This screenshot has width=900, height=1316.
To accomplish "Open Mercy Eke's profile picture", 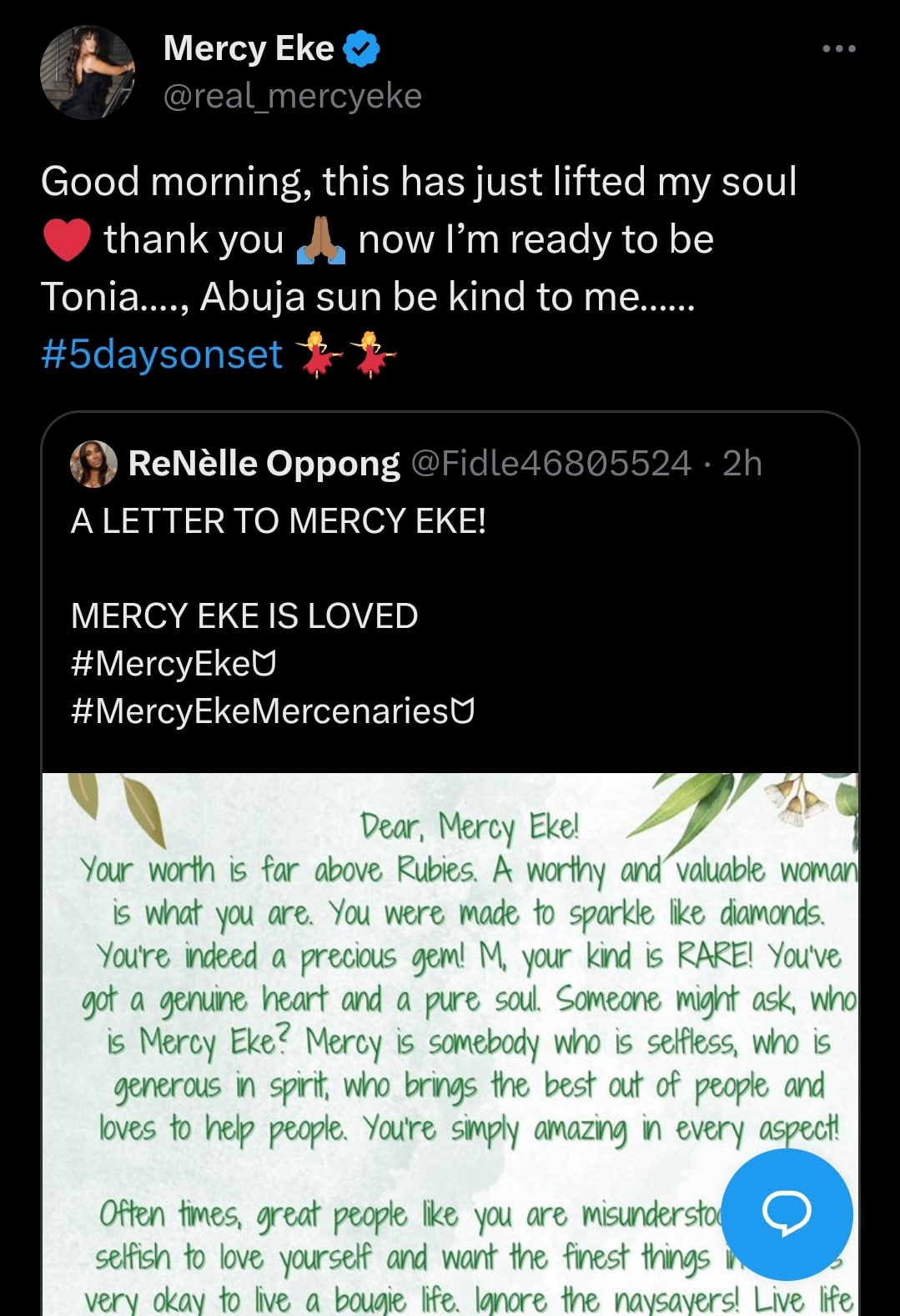I will click(88, 73).
